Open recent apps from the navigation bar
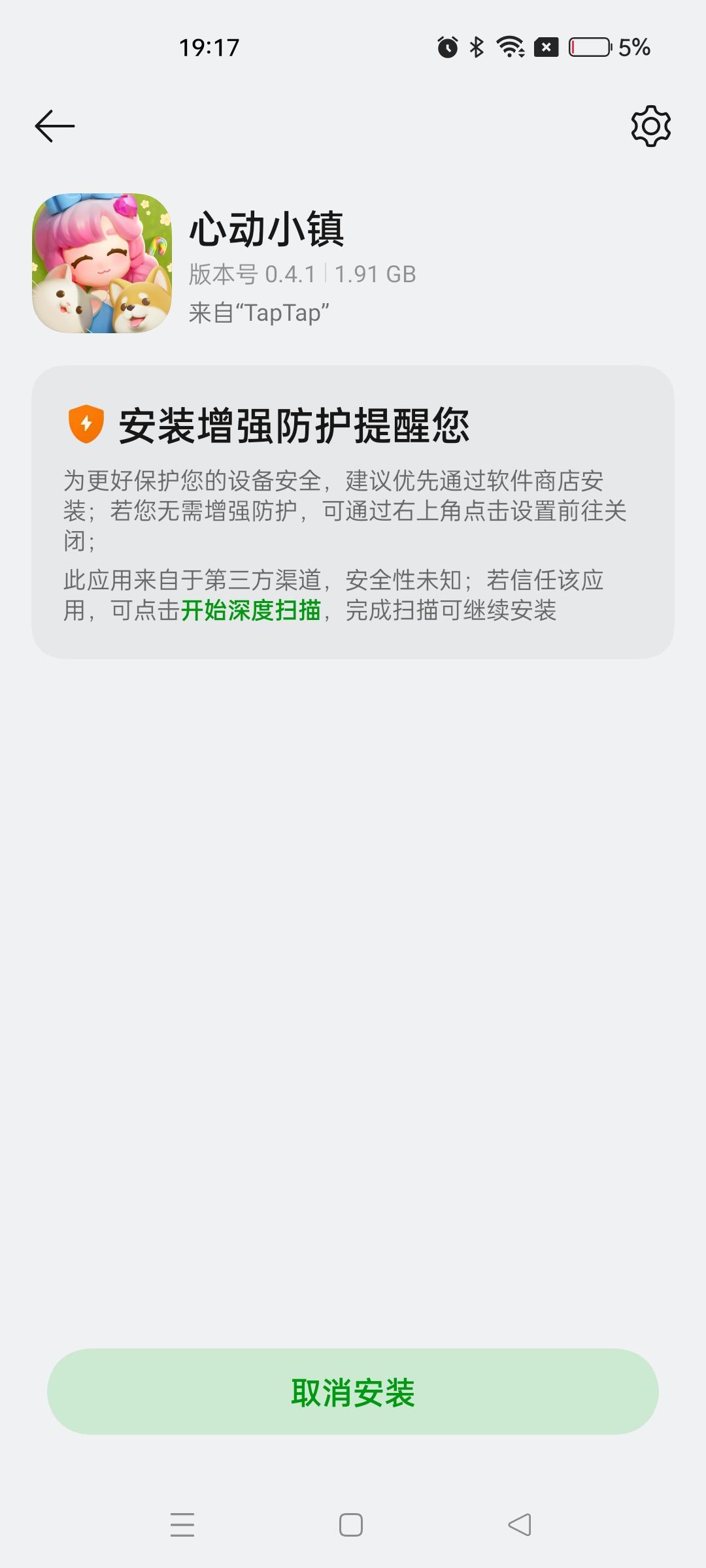The height and width of the screenshot is (1568, 706). pyautogui.click(x=182, y=1525)
